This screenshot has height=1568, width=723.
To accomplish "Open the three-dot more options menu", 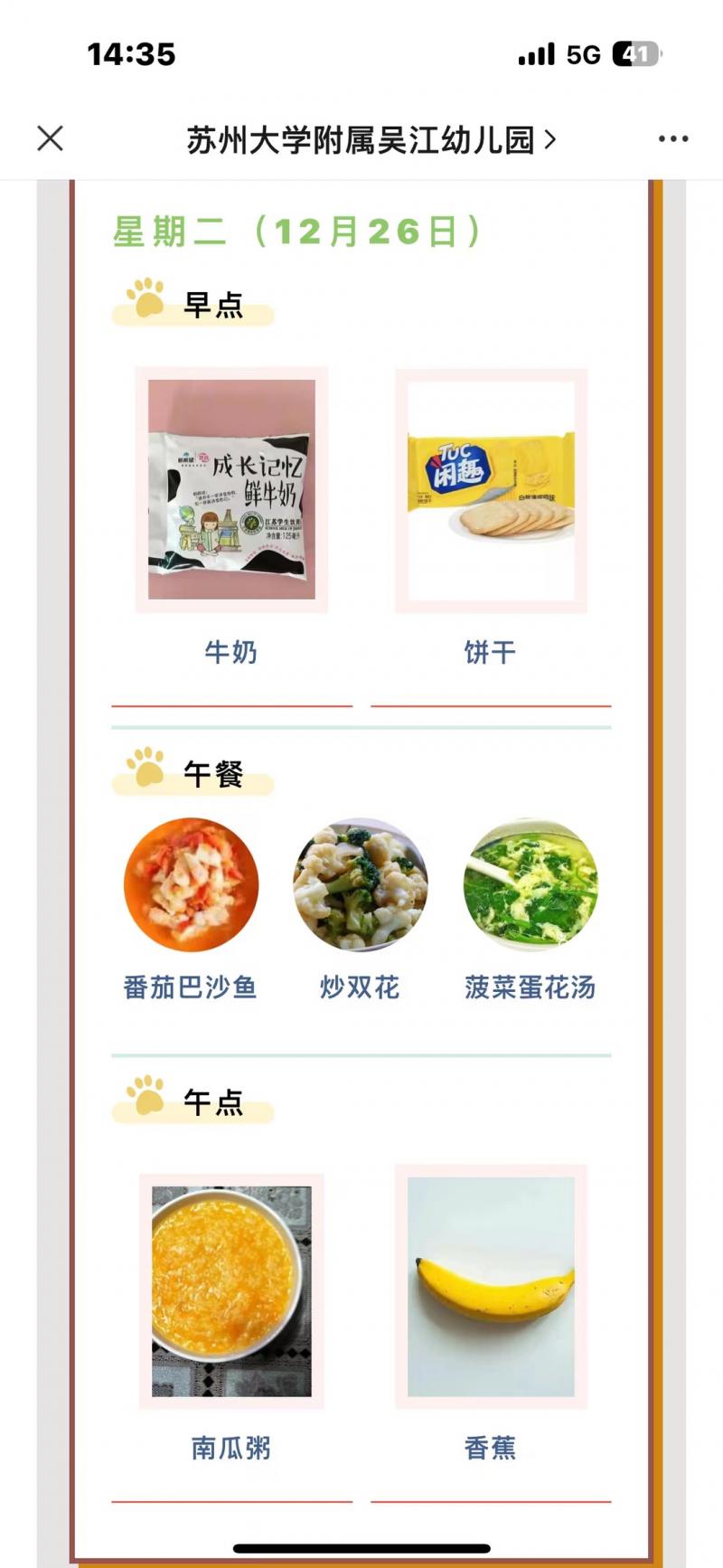I will pyautogui.click(x=672, y=139).
